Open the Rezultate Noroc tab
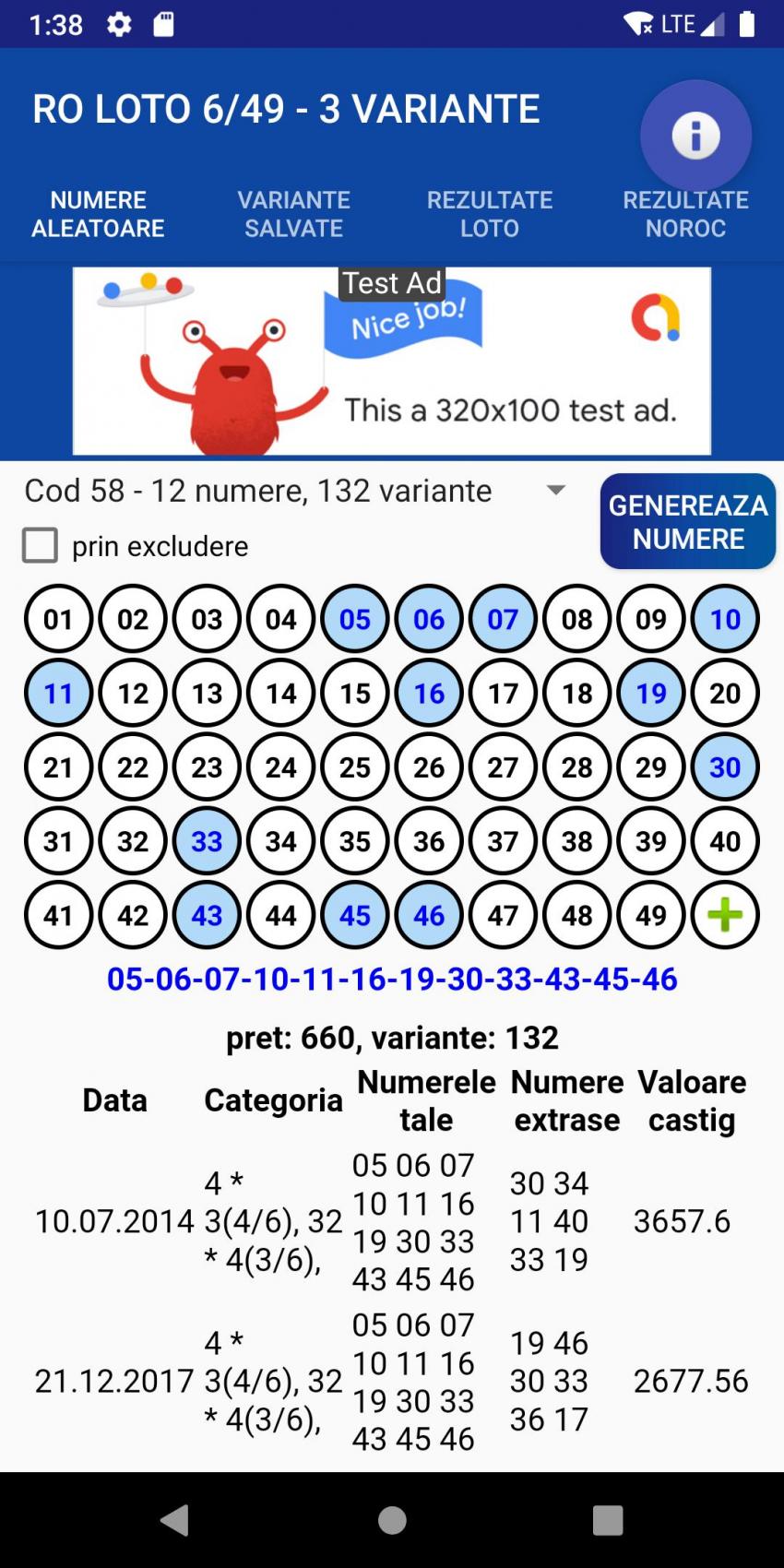The height and width of the screenshot is (1568, 784). [x=685, y=214]
